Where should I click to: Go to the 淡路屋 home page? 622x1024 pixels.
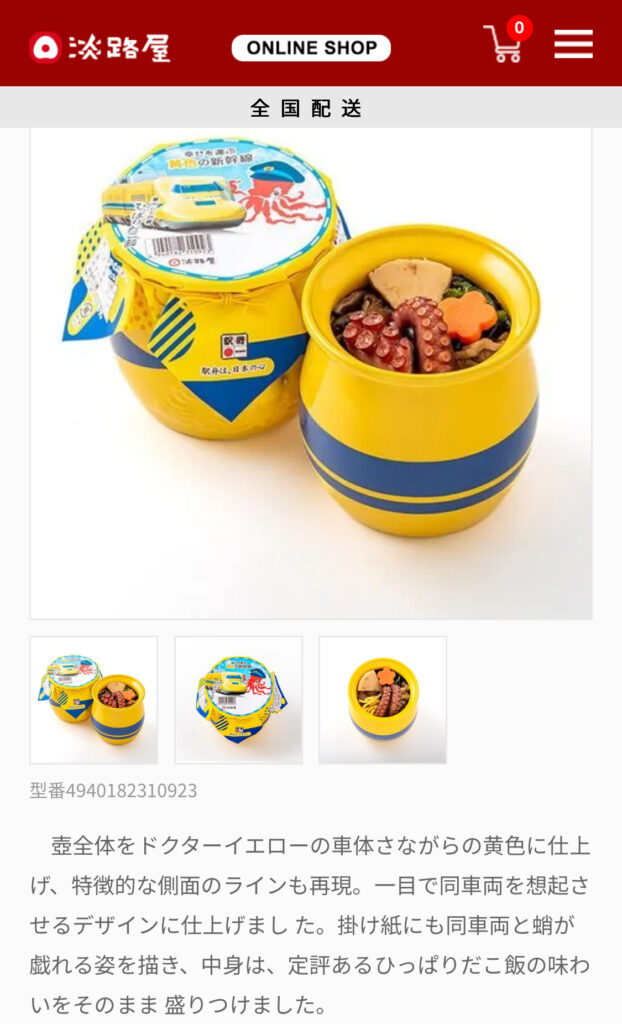100,47
